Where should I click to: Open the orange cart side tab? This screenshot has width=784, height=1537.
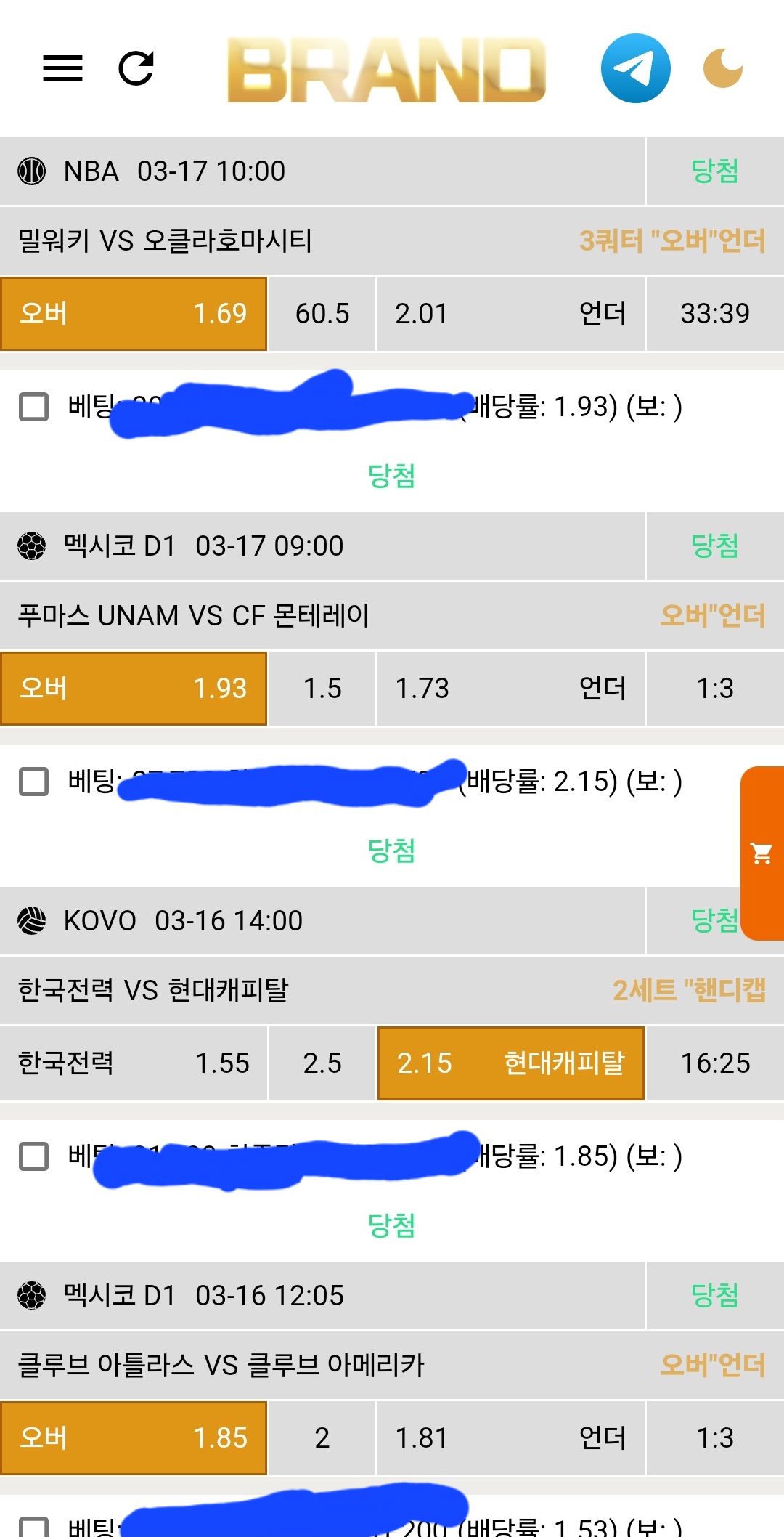click(x=762, y=853)
